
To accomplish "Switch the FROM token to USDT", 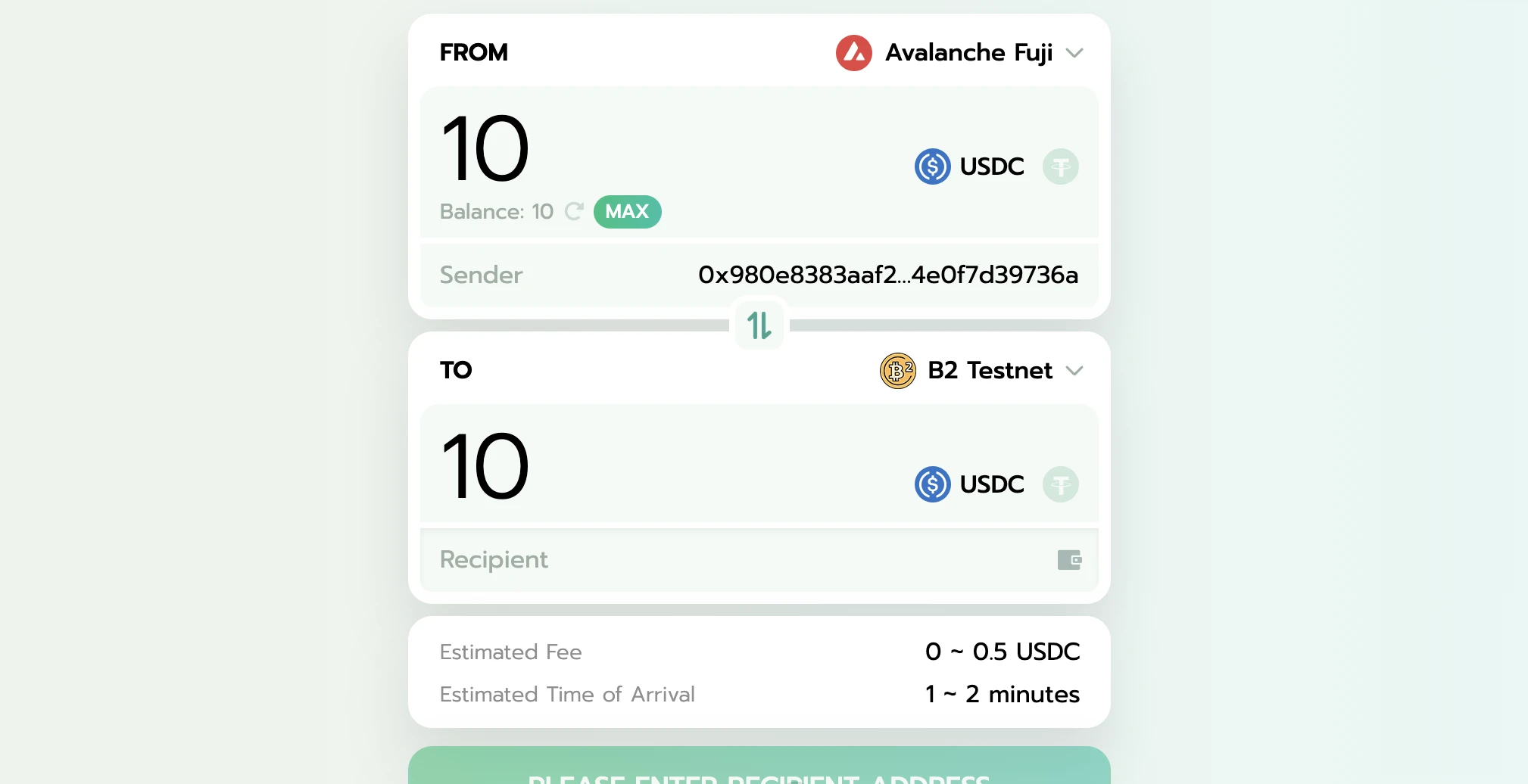I will pyautogui.click(x=1060, y=166).
